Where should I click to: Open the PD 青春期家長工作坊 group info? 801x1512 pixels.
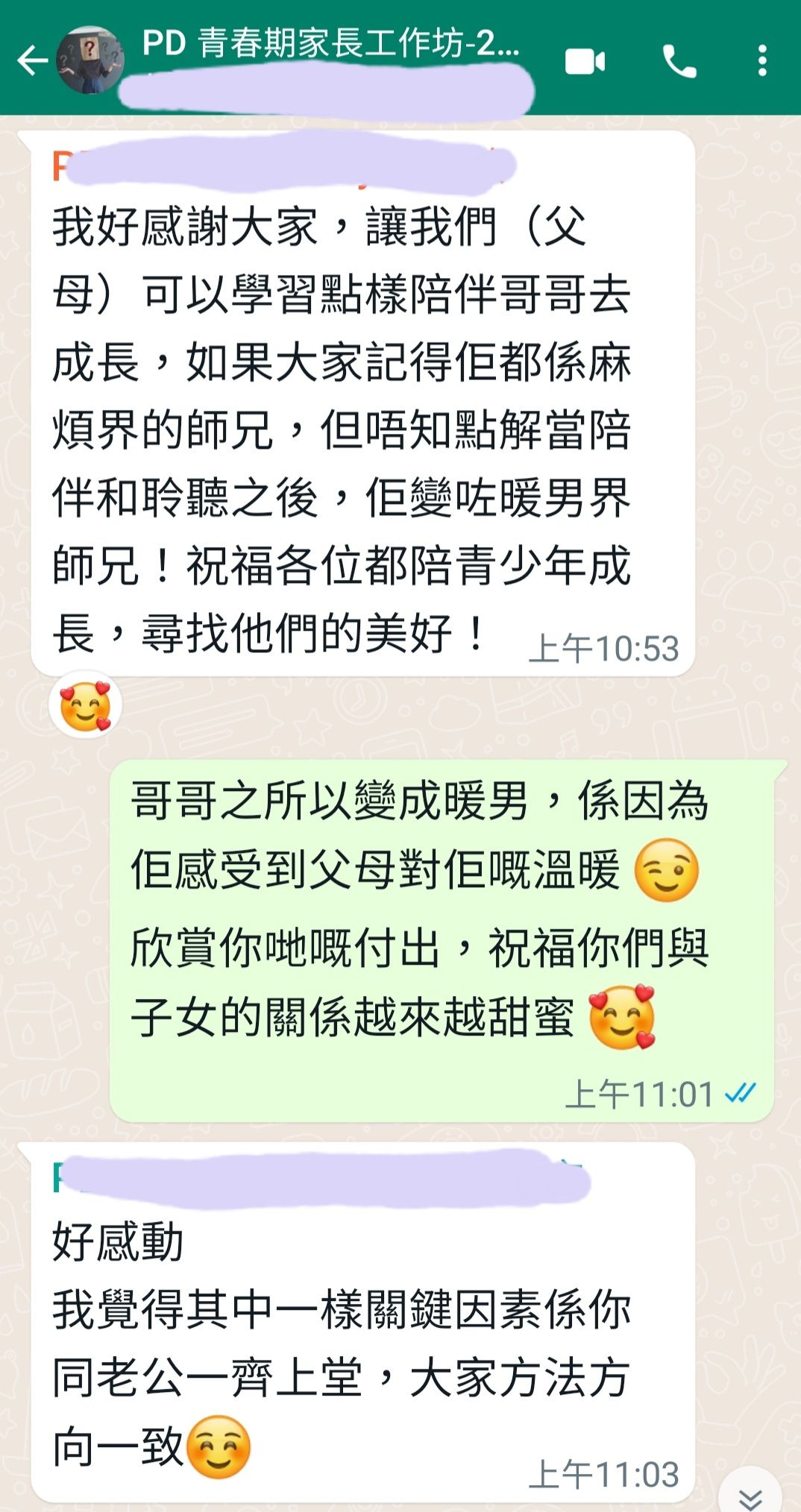tap(330, 45)
